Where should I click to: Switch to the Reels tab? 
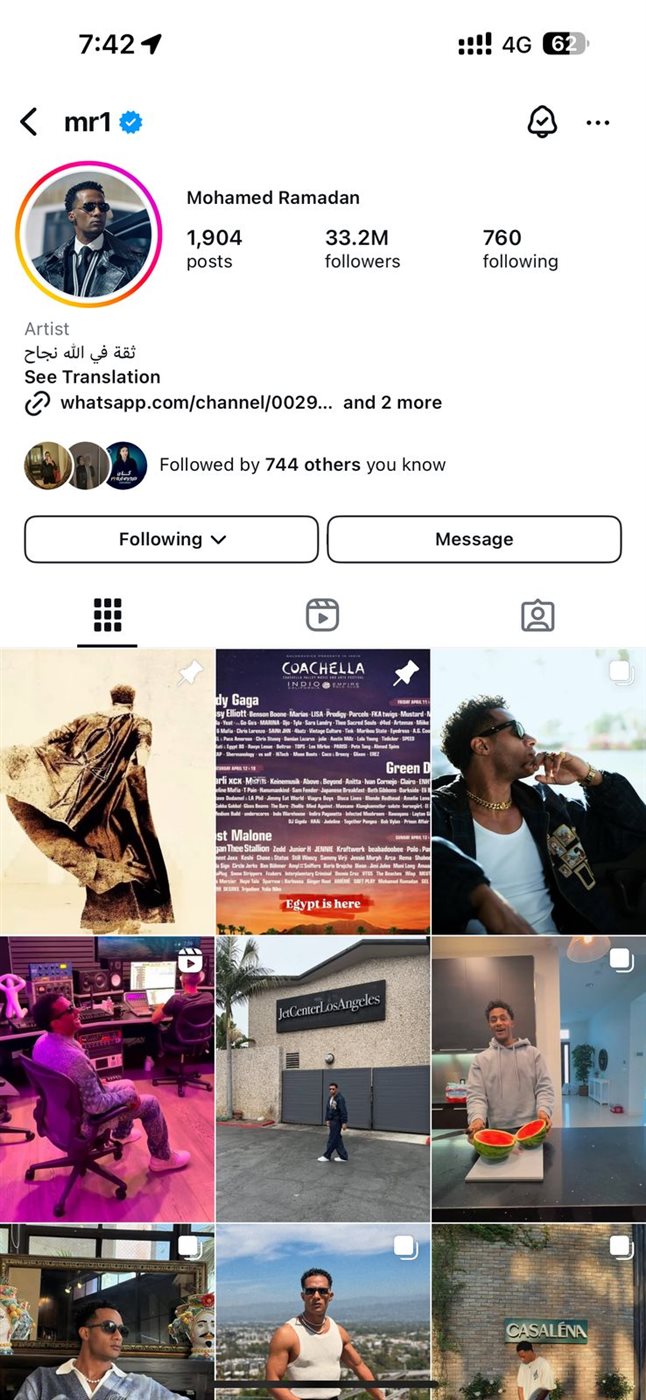point(322,615)
